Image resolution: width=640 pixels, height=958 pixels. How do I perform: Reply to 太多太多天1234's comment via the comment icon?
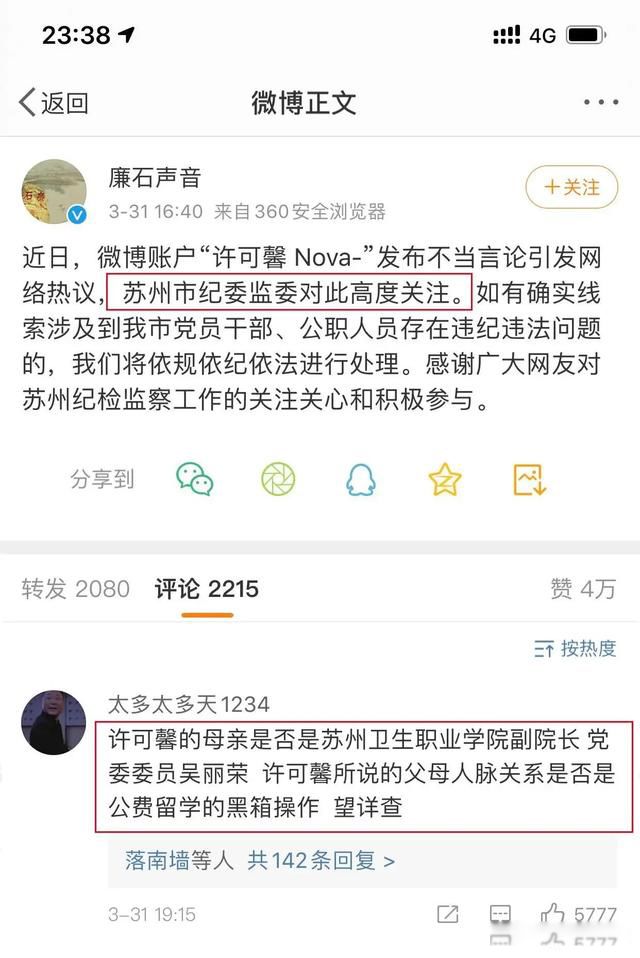click(500, 913)
